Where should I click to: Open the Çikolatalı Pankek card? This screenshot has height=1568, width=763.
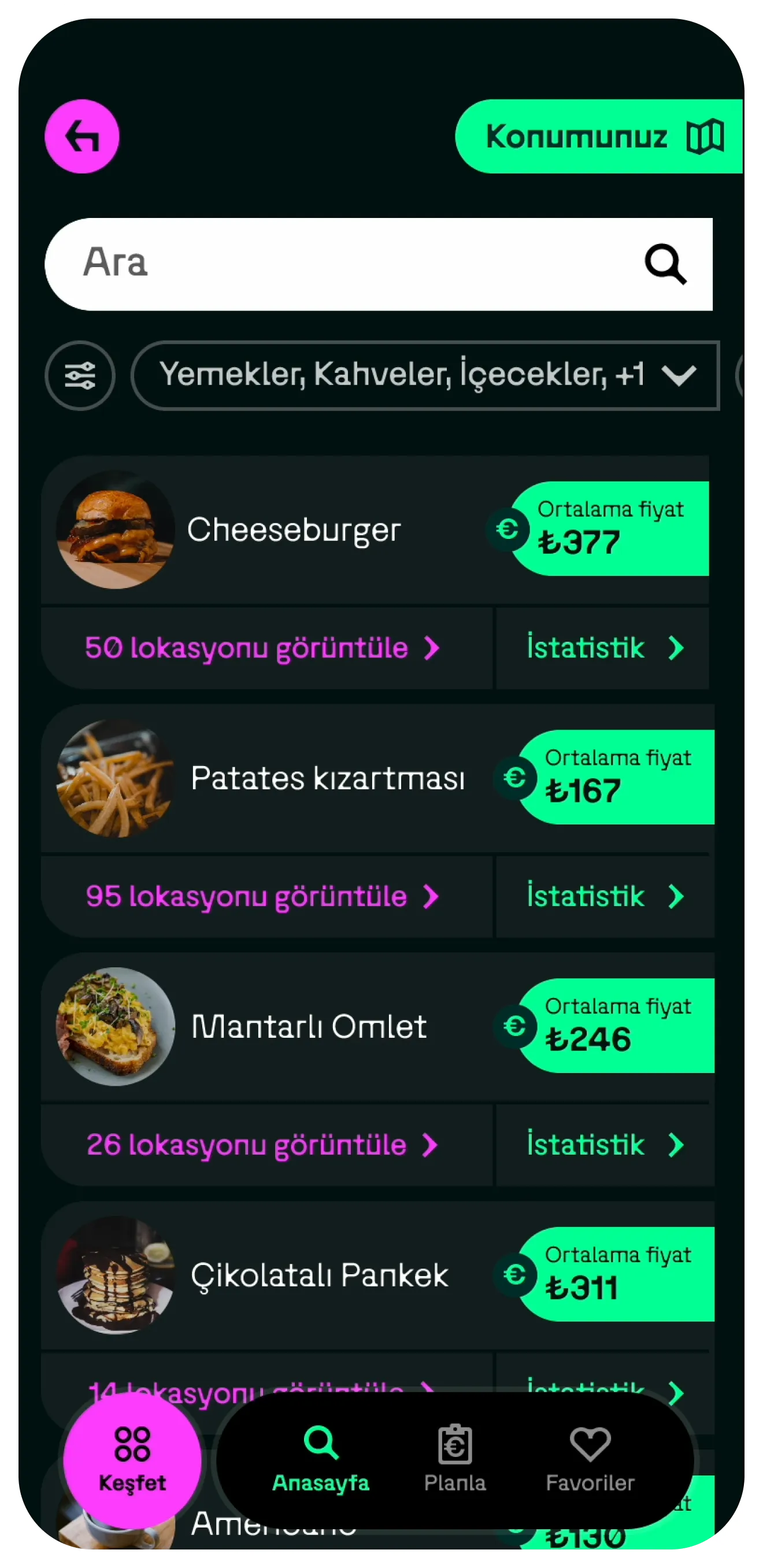320,1275
